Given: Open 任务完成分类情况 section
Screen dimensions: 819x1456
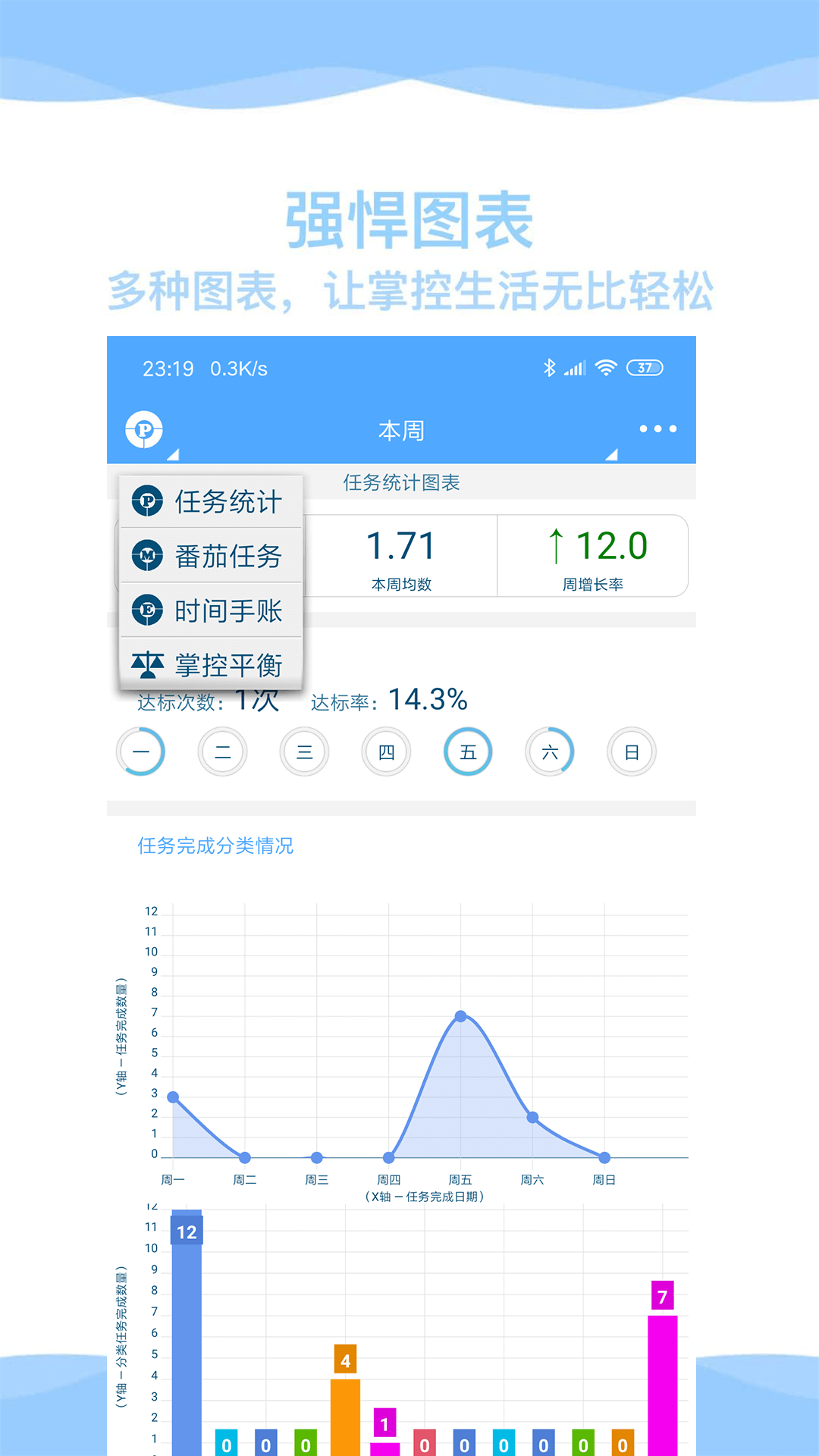Looking at the screenshot, I should tap(218, 847).
